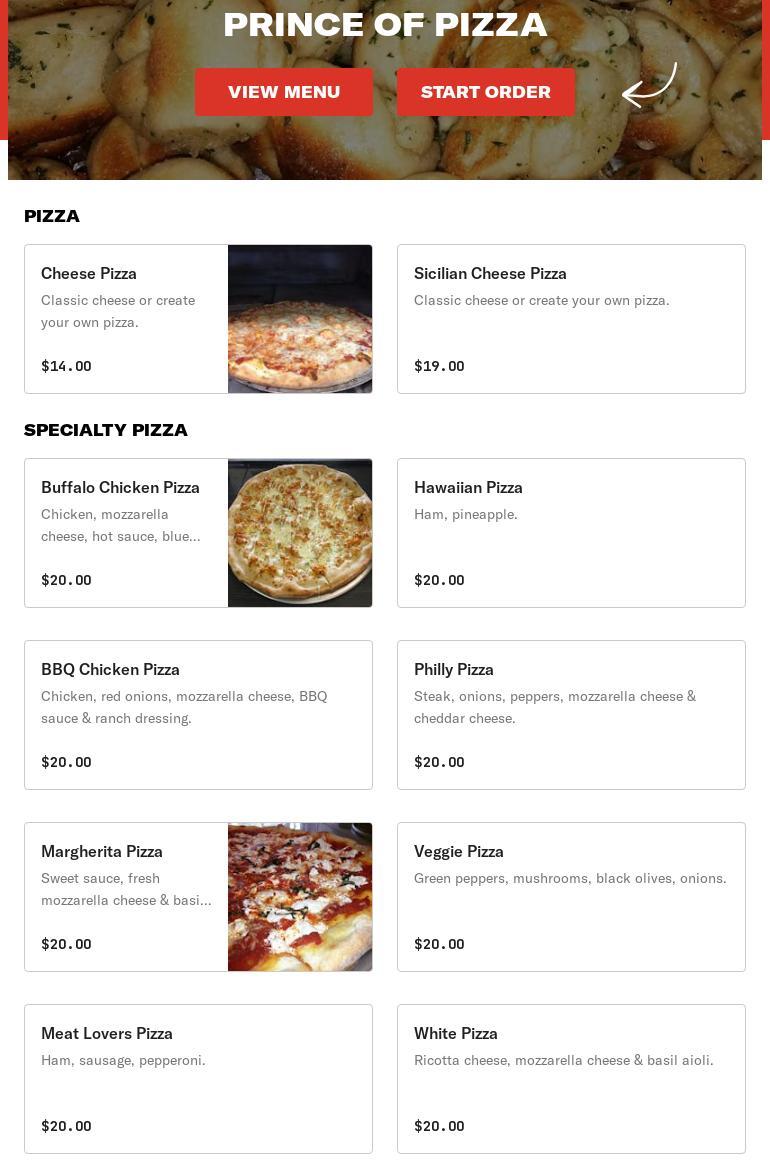Screen dimensions: 770x1170
Task: Open the Cheese Pizza item
Action: pyautogui.click(x=198, y=319)
